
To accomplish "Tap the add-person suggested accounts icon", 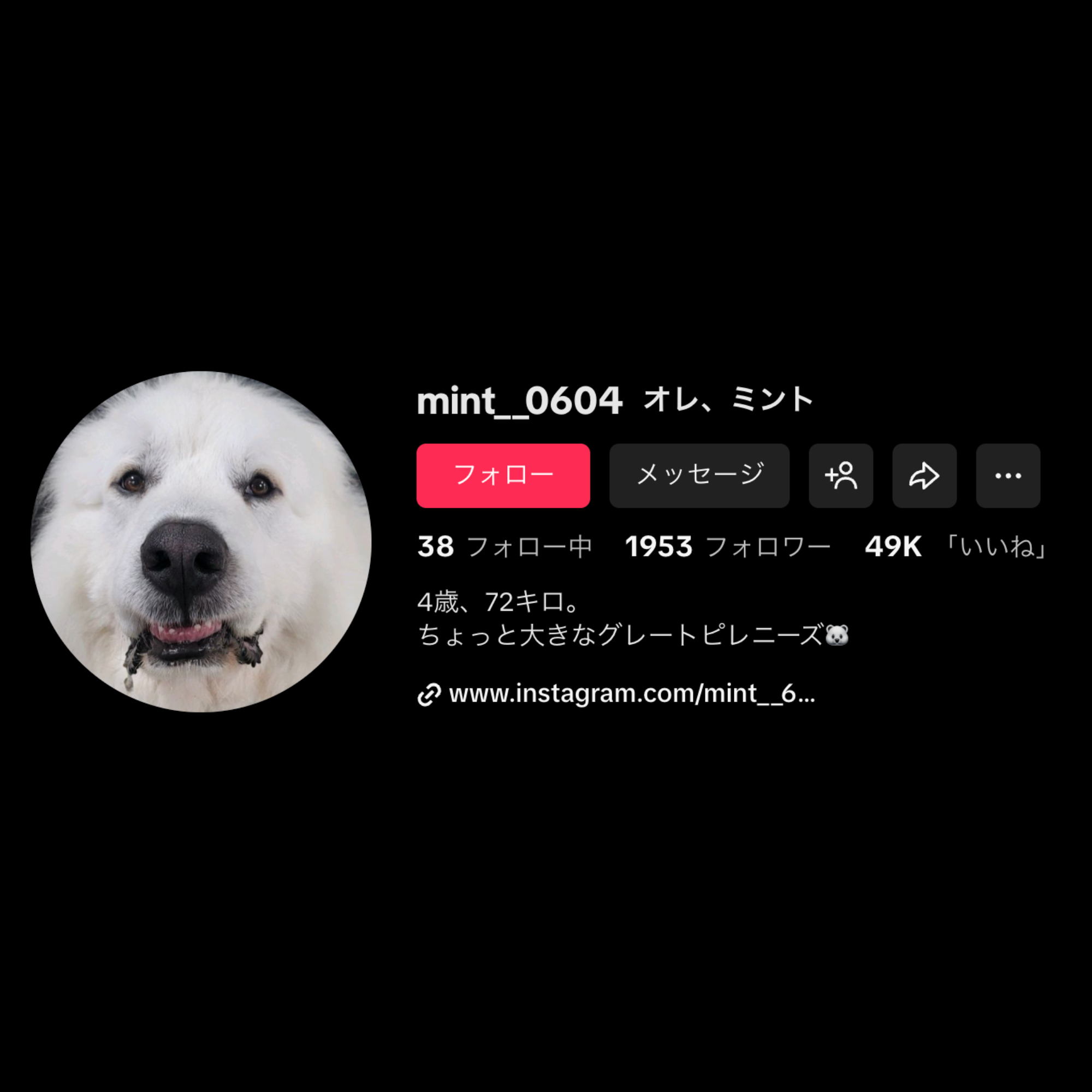I will [840, 476].
